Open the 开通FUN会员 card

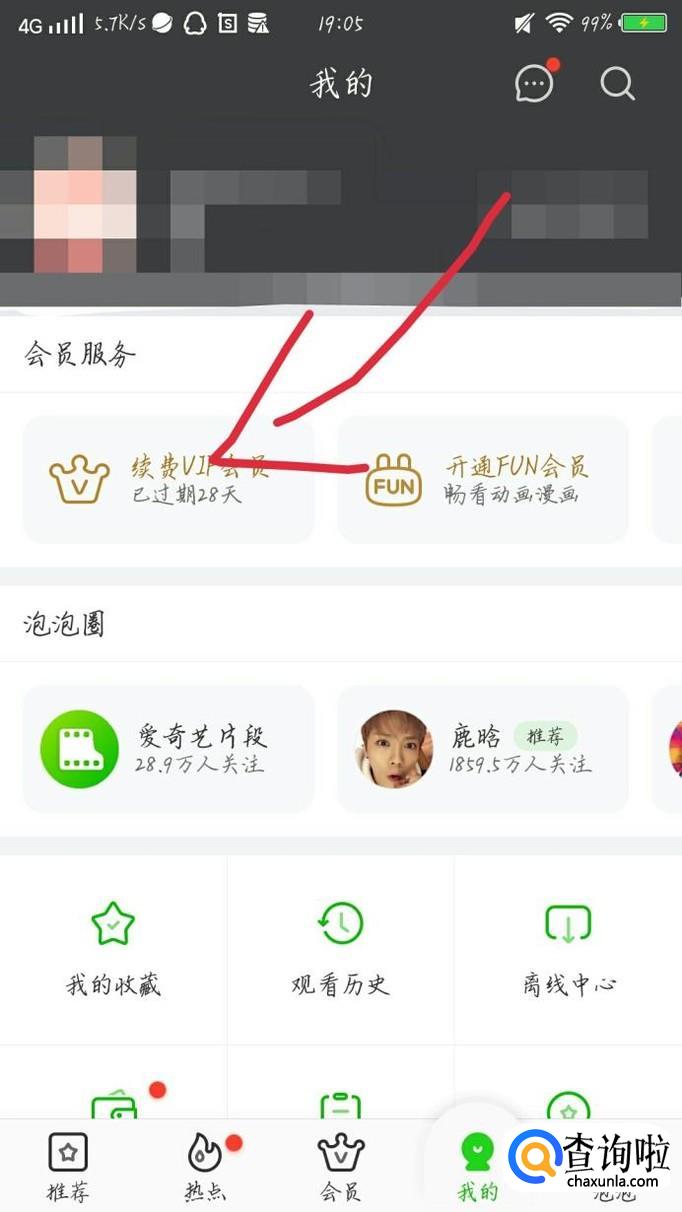pos(483,480)
